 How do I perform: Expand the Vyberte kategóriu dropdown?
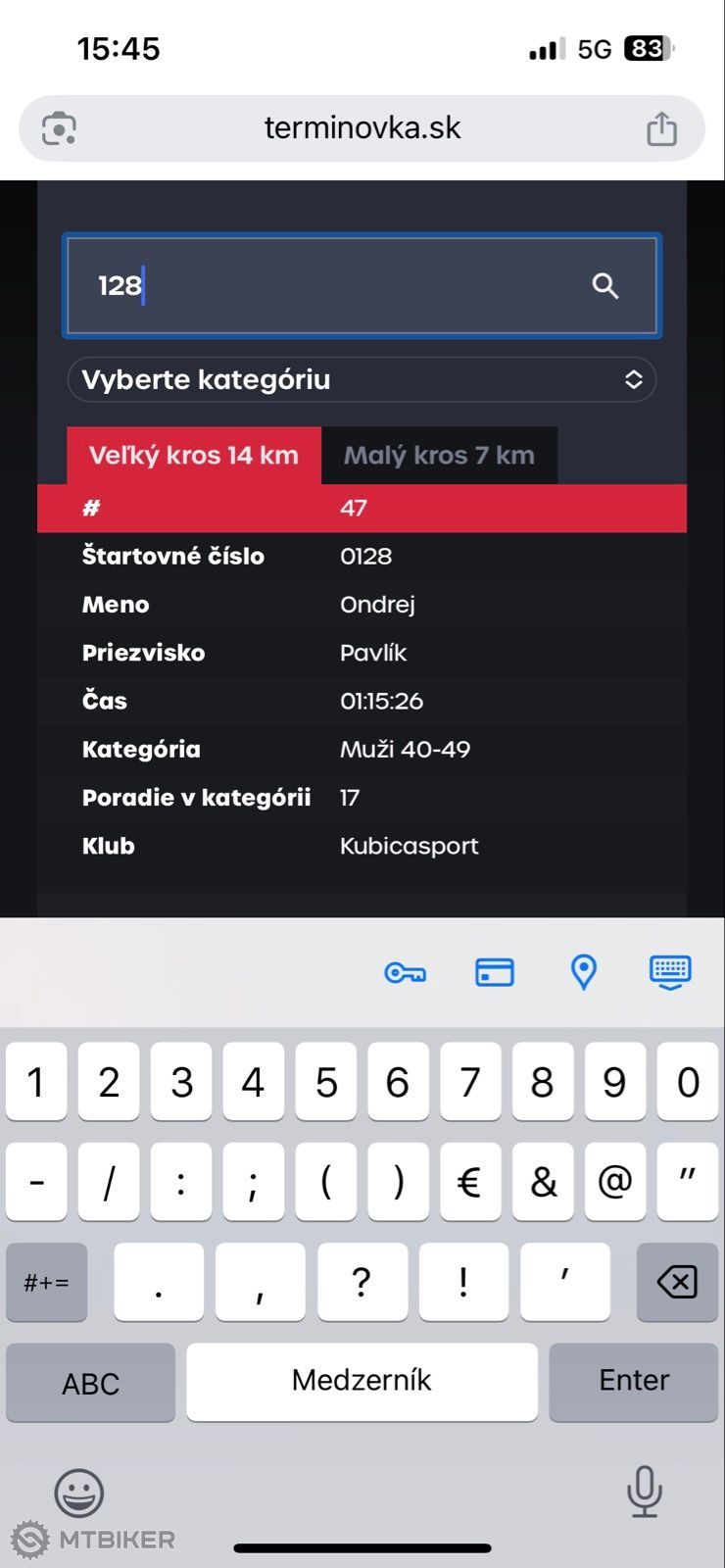click(x=362, y=379)
